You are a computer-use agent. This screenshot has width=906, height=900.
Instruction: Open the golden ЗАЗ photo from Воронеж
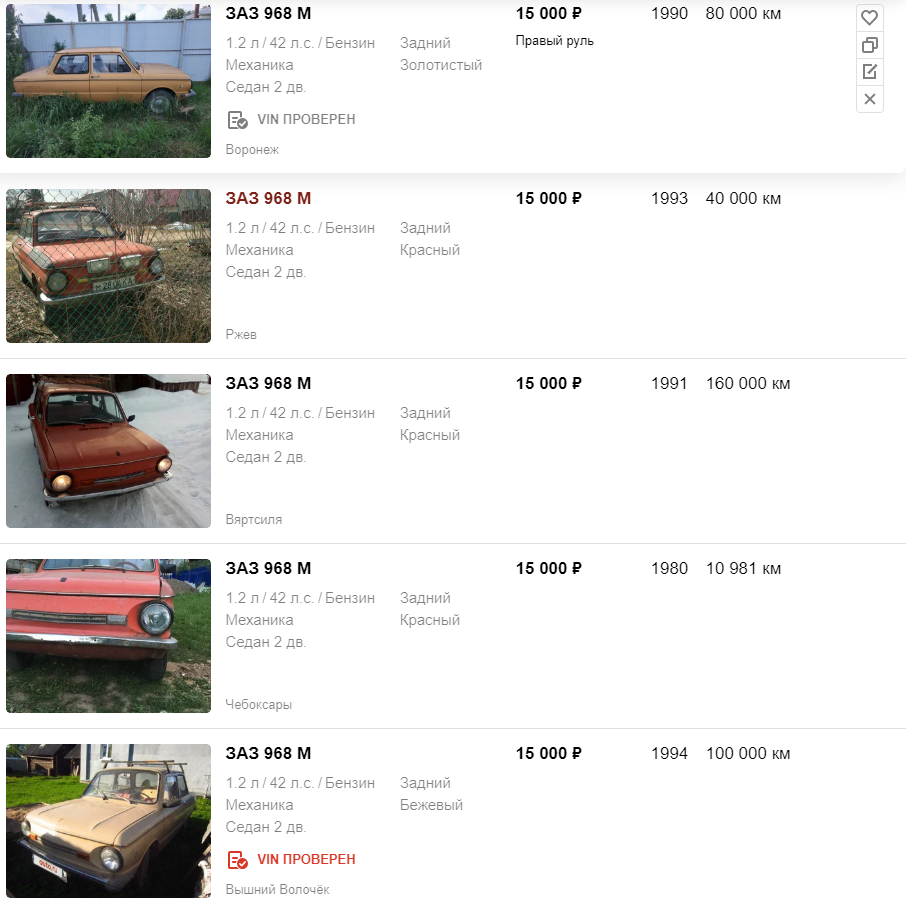[x=108, y=80]
